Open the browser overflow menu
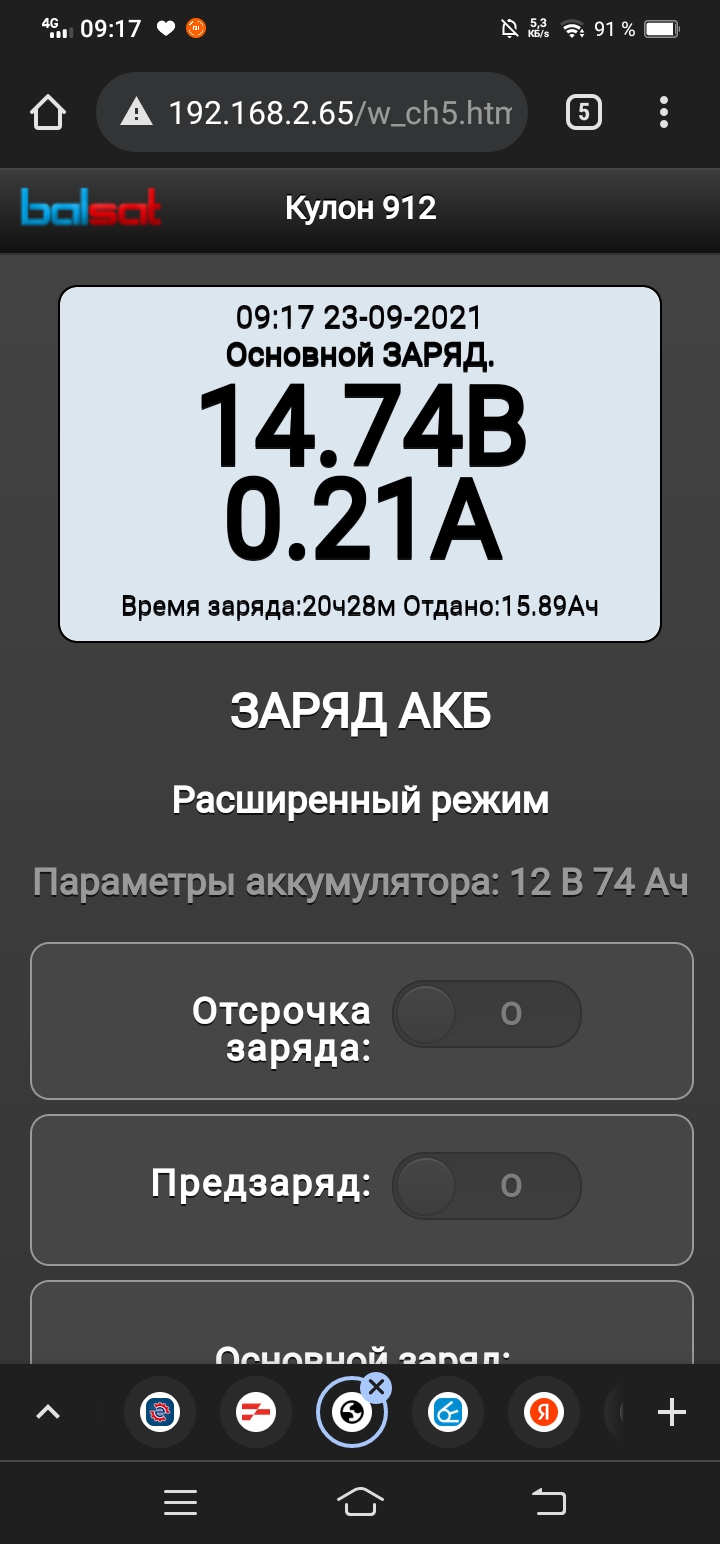The width and height of the screenshot is (720, 1544). [x=664, y=113]
